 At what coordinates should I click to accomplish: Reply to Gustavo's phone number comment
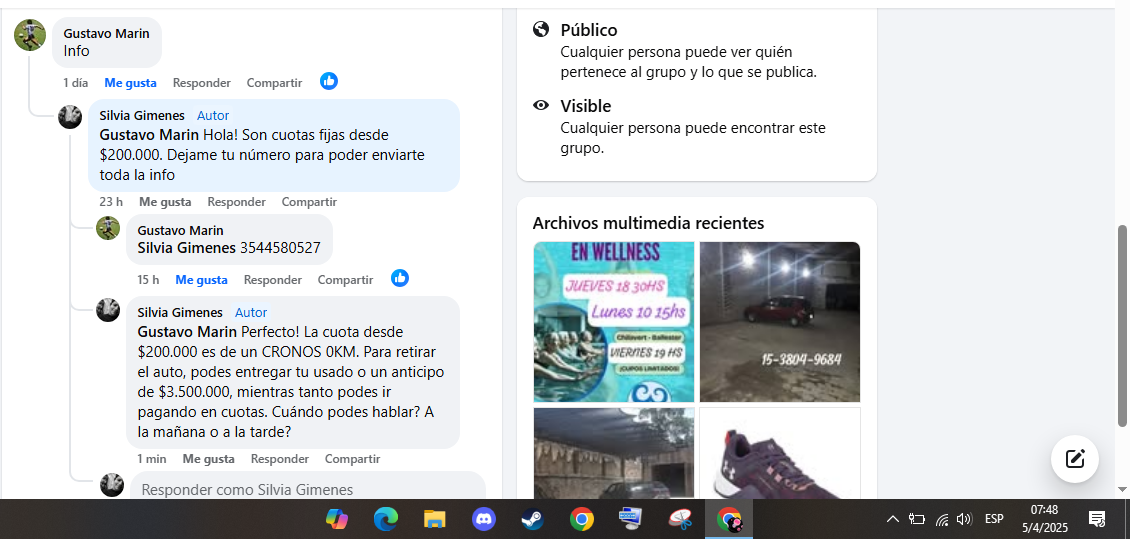tap(272, 280)
